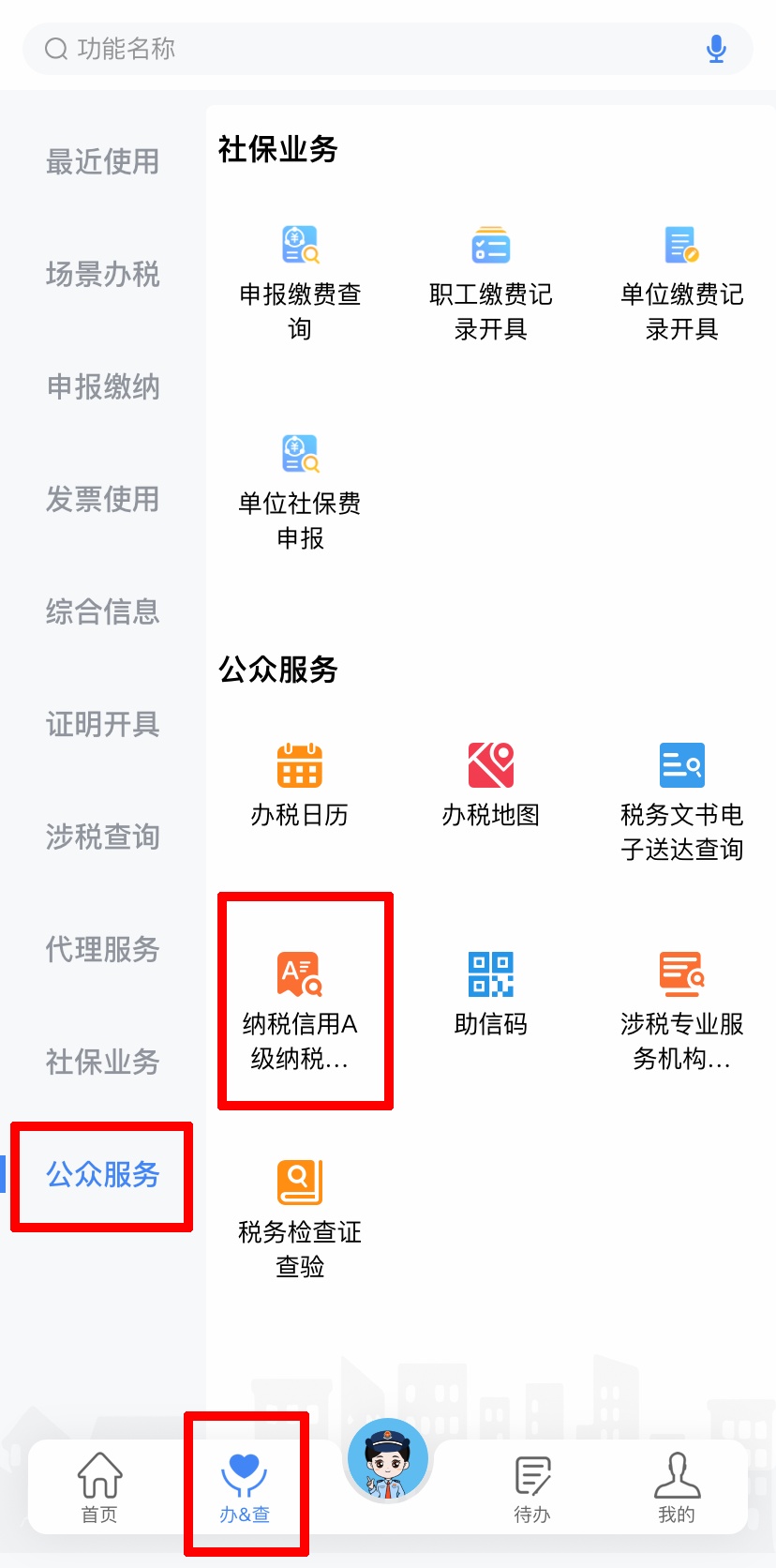Screen dimensions: 776x1568
Task: Select the 最近使用 sidebar category
Action: point(103,162)
